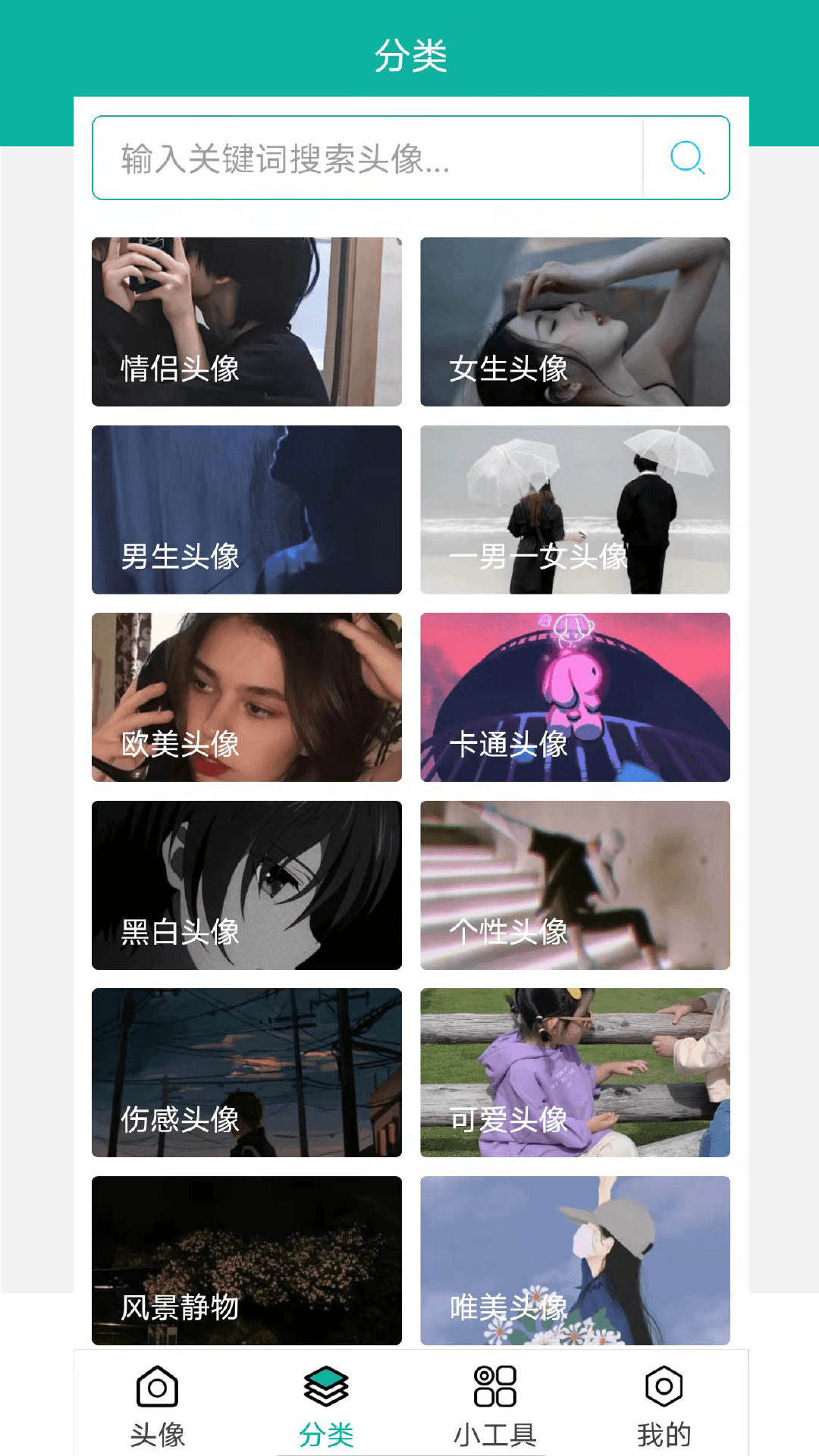The width and height of the screenshot is (819, 1456).
Task: Open the 卡通头像 category
Action: coord(575,697)
